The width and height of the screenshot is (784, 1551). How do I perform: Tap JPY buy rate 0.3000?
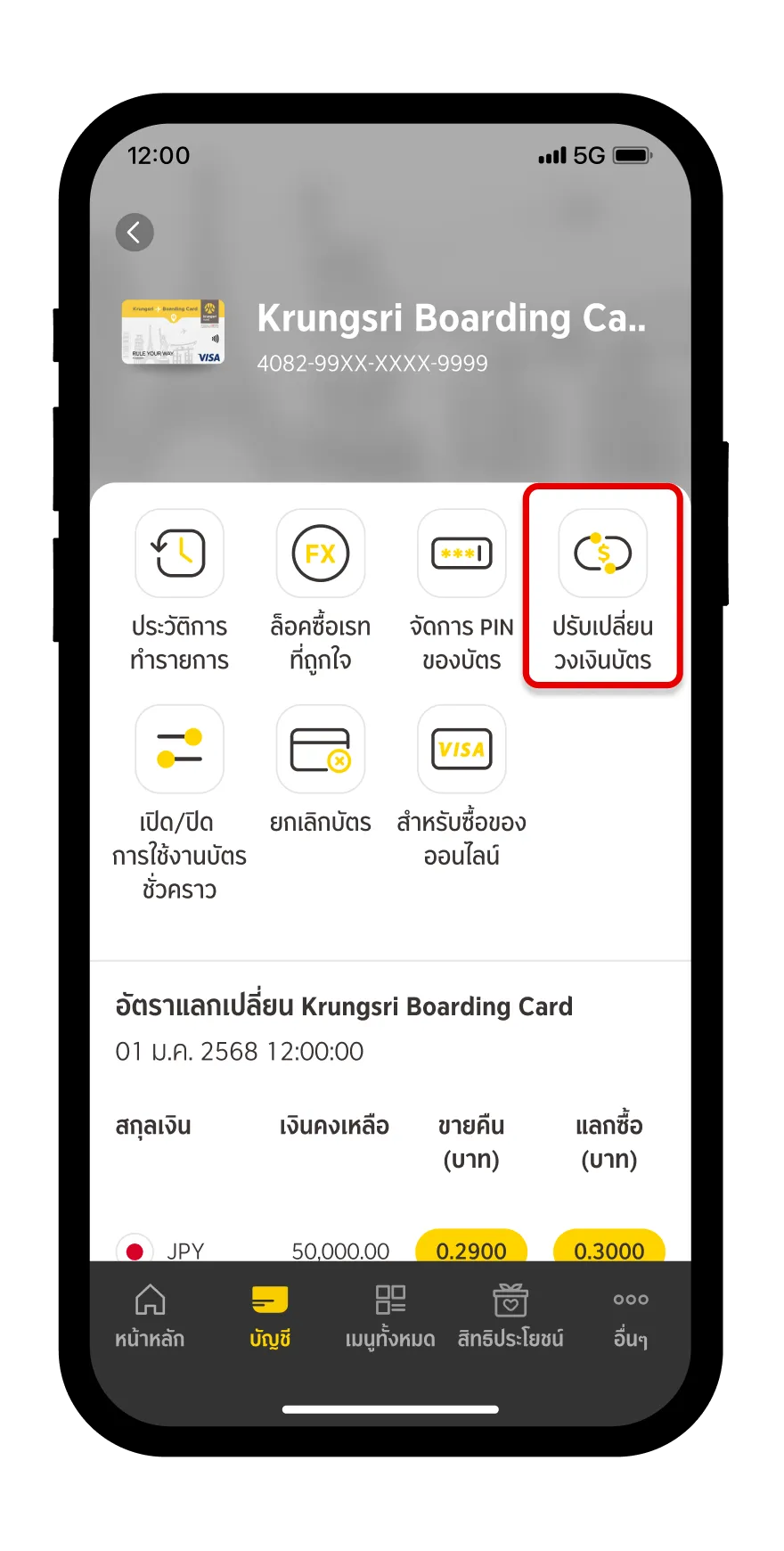coord(609,1247)
